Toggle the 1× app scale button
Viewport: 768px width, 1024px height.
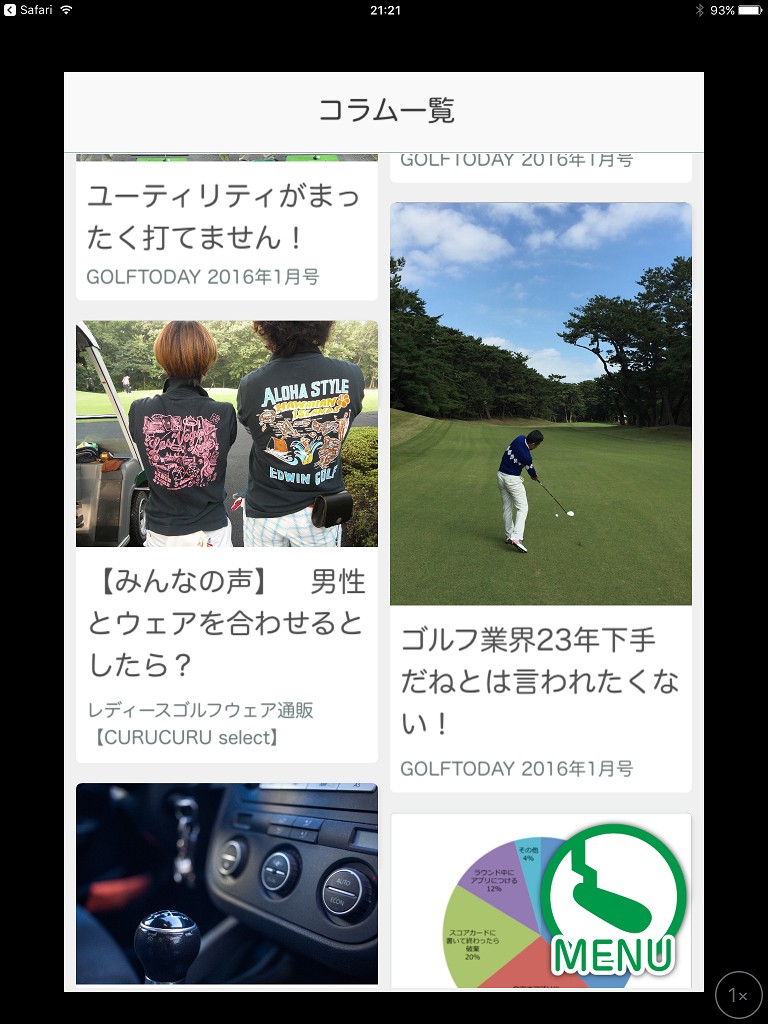pos(738,995)
